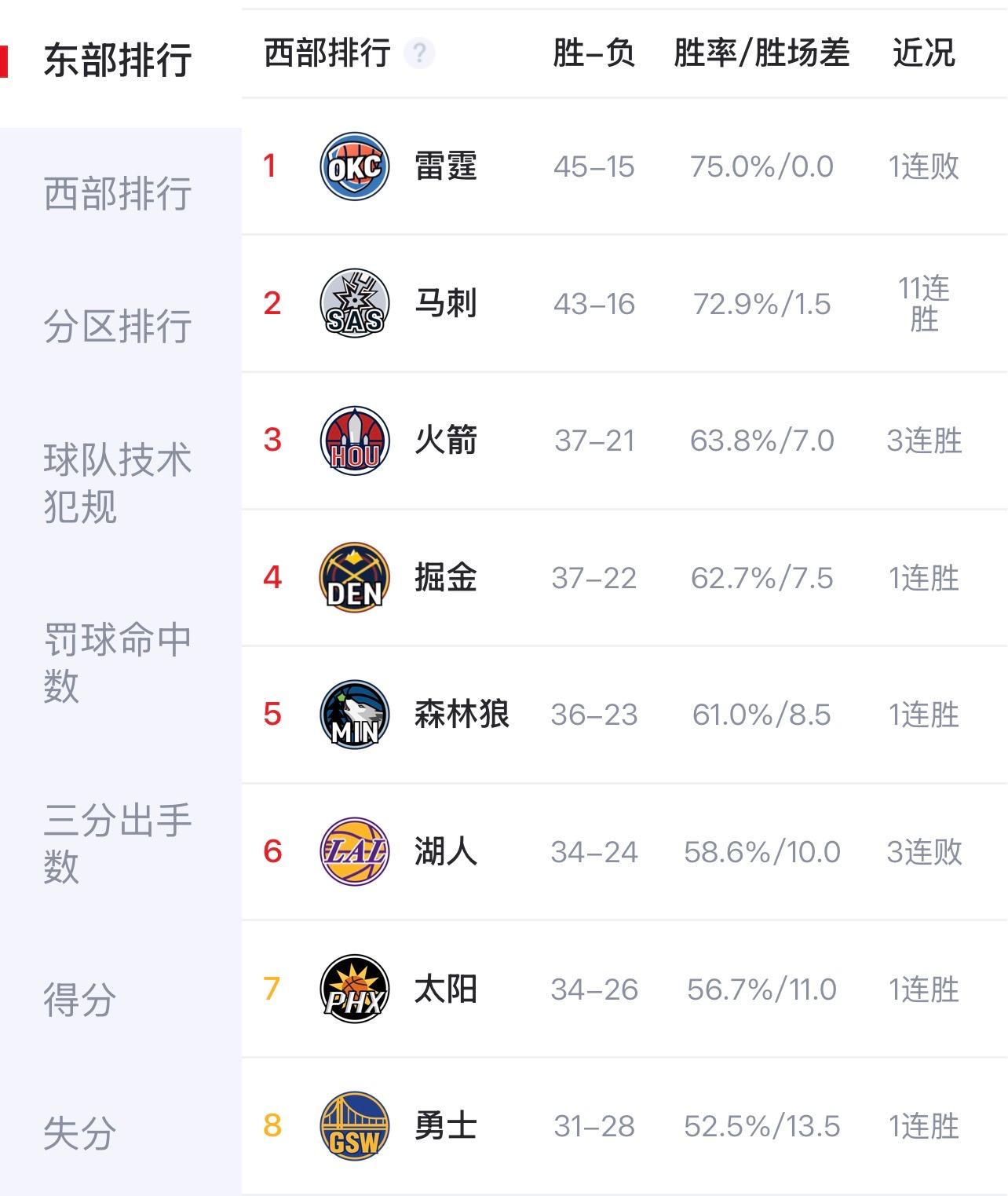Image resolution: width=1008 pixels, height=1196 pixels.
Task: Select the Rockets HOU logo
Action: (354, 441)
